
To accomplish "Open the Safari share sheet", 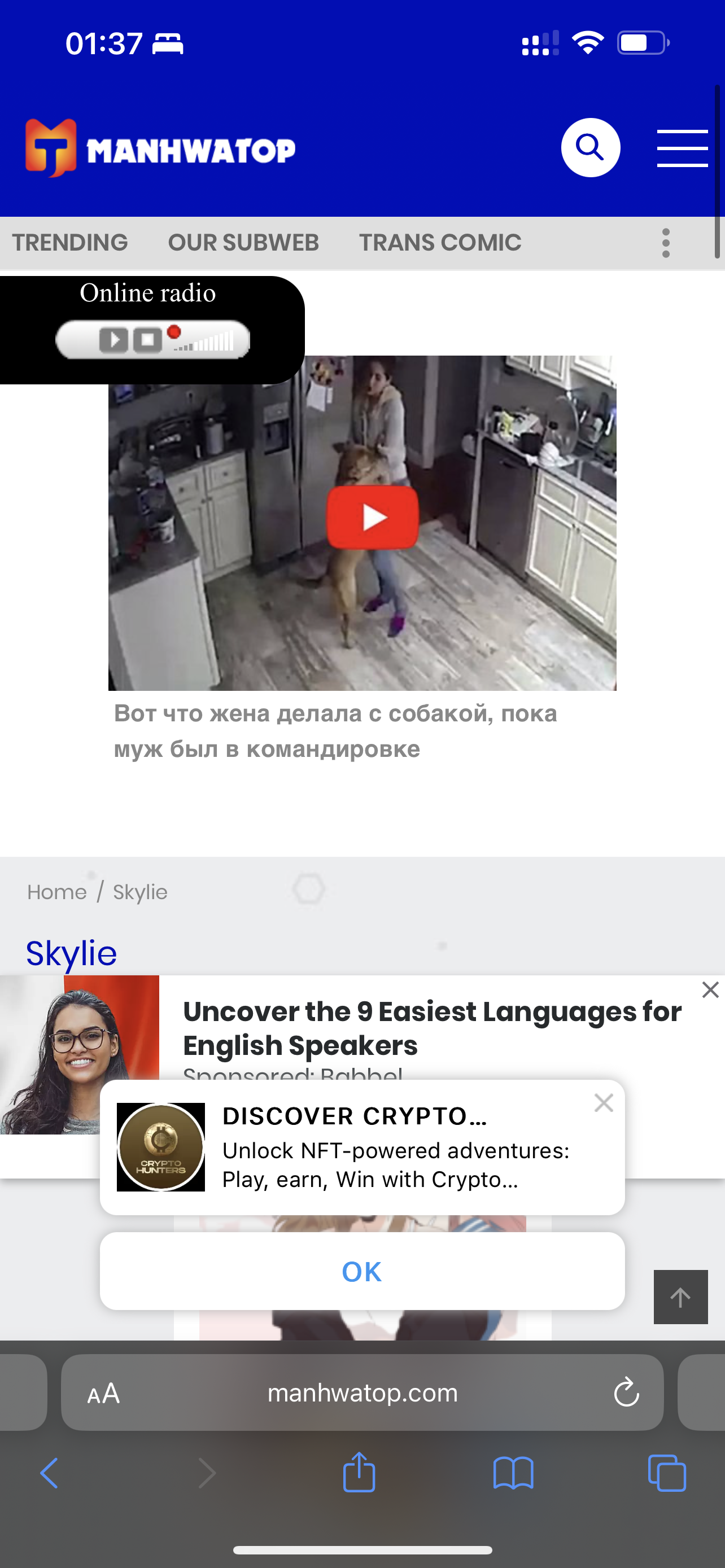I will coord(359,1473).
